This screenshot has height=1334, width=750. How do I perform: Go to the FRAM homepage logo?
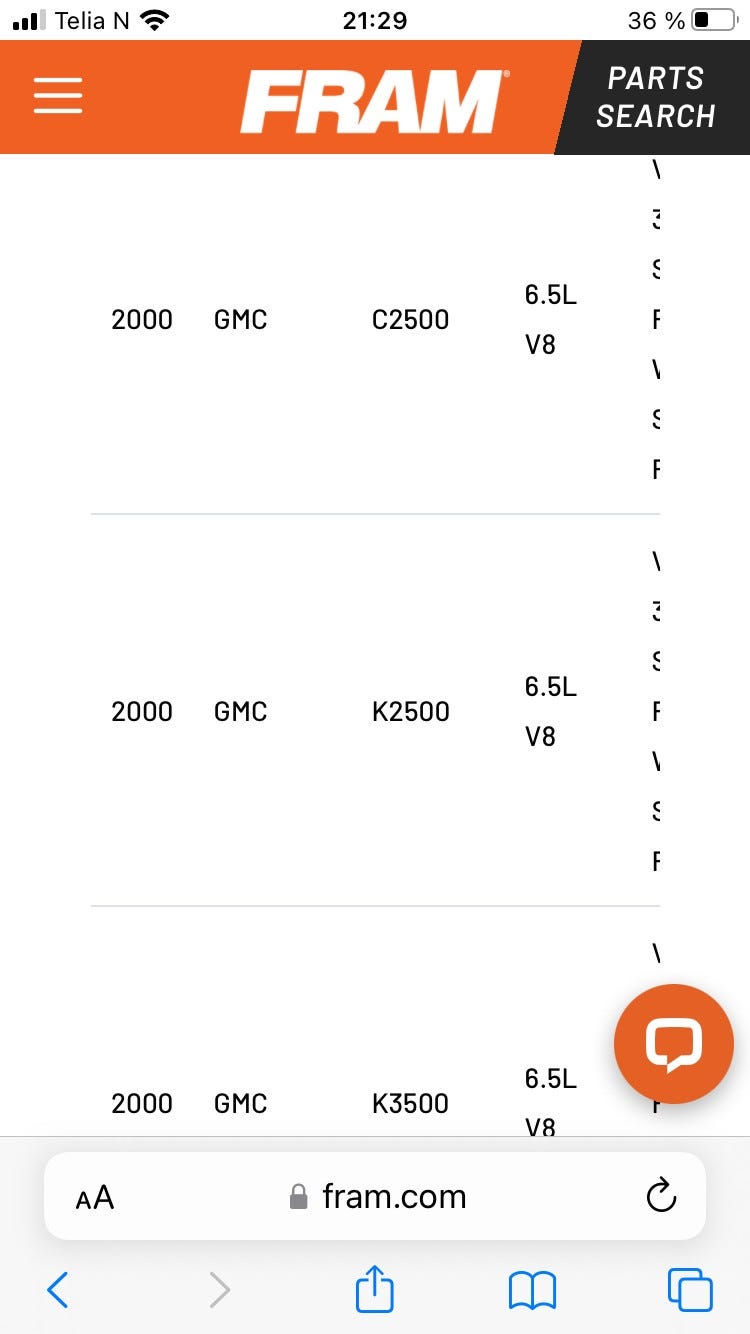pos(372,101)
